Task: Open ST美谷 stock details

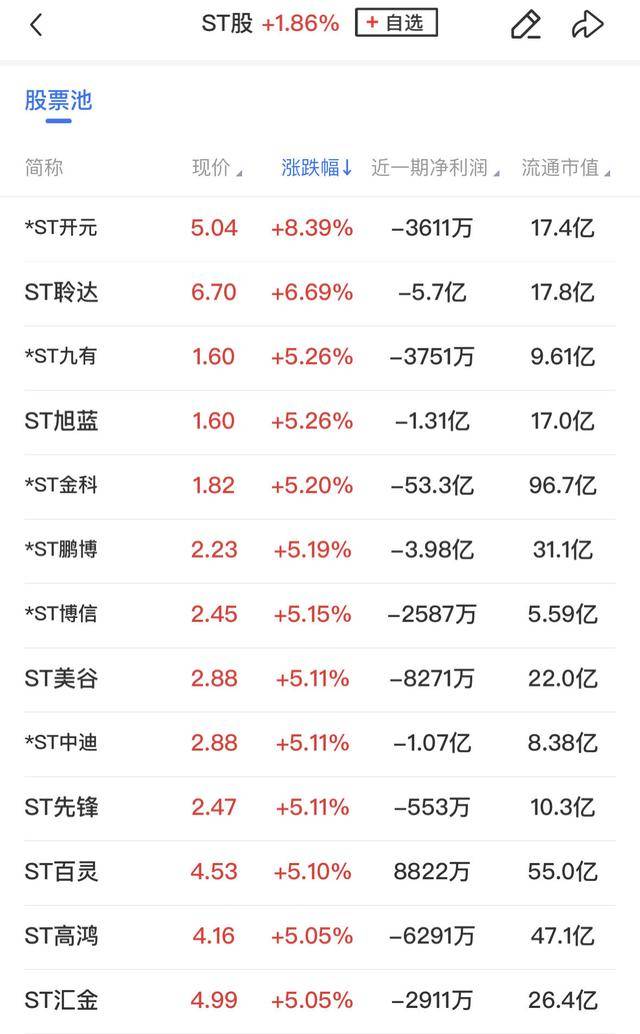Action: [62, 678]
